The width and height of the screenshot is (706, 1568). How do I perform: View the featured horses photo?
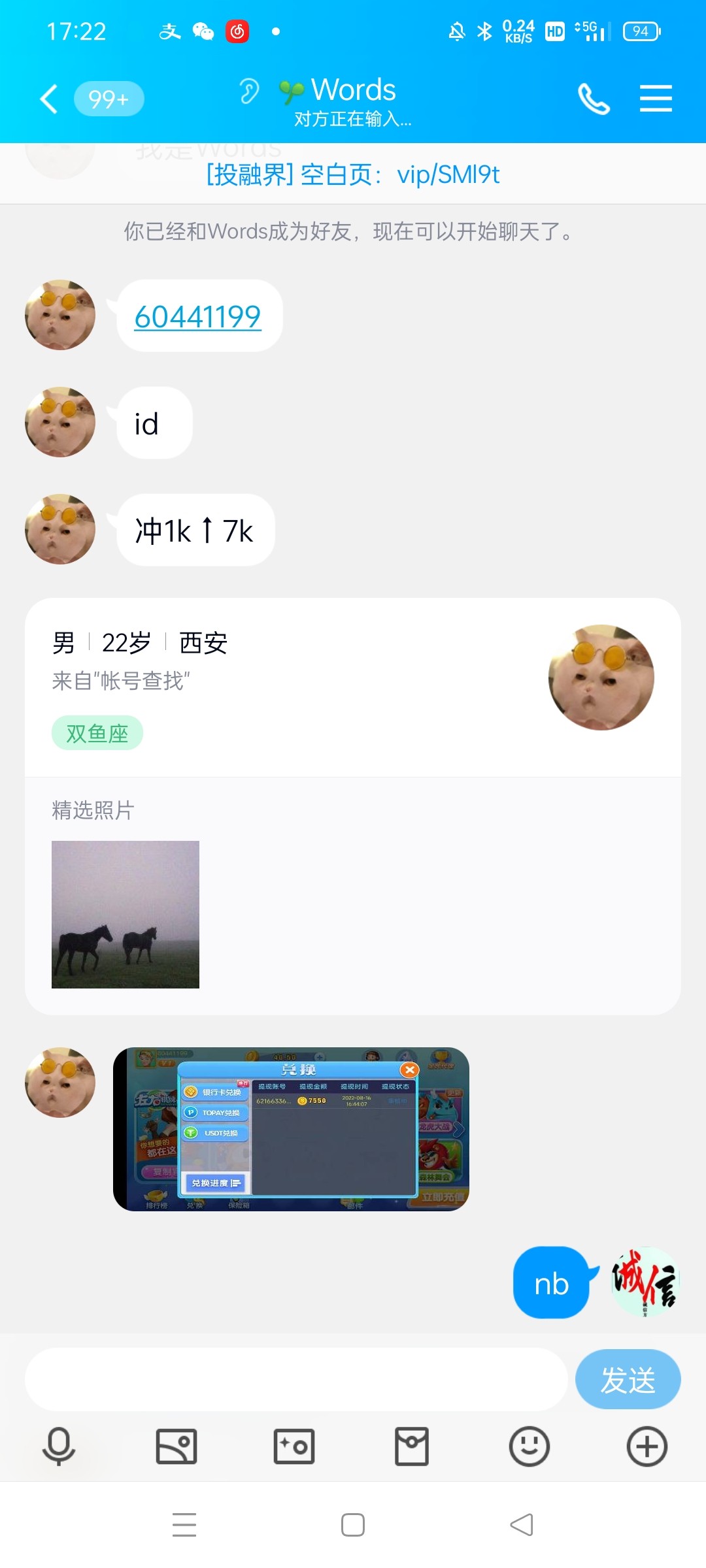point(126,914)
